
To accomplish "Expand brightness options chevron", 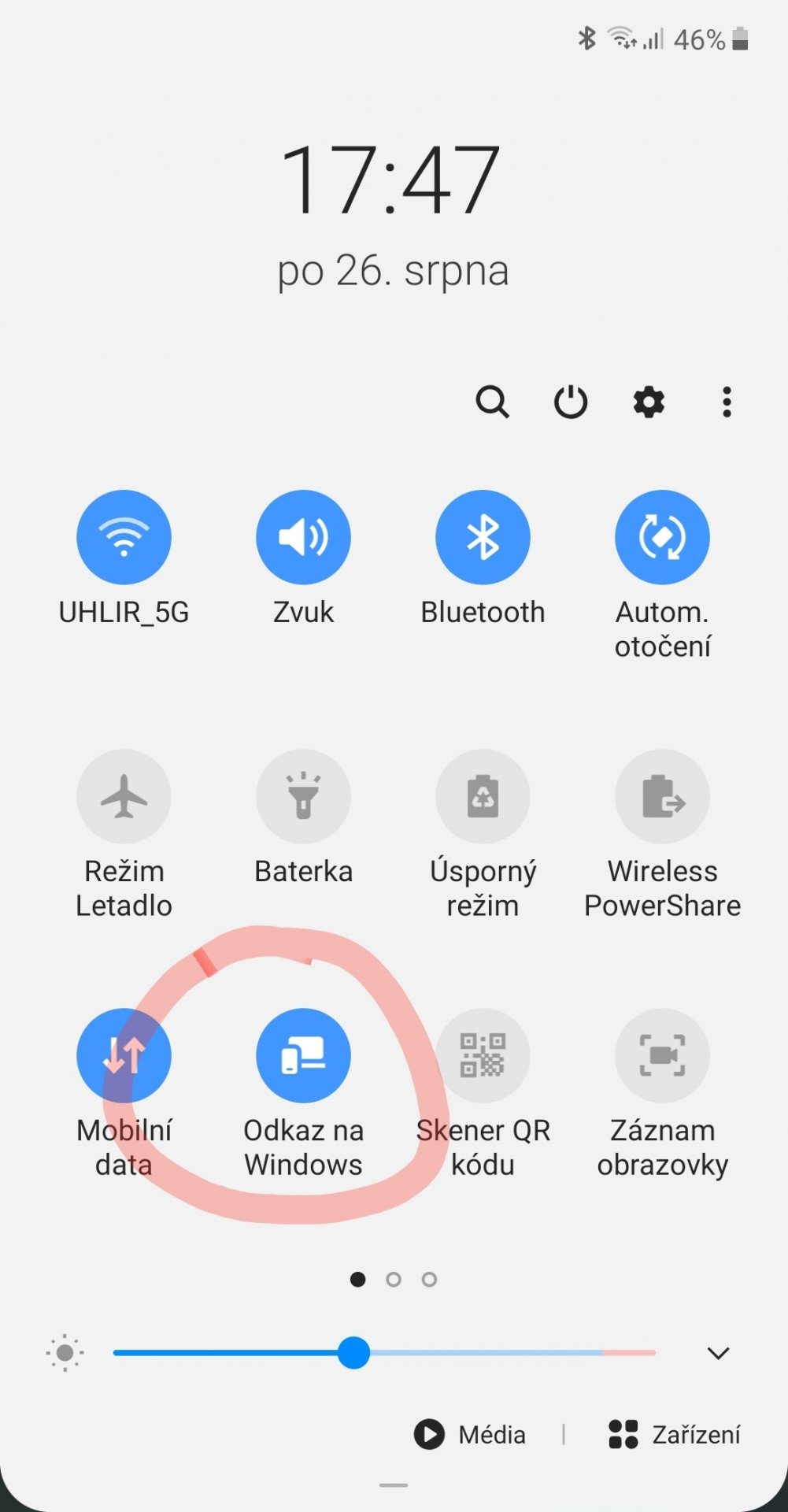I will click(718, 1353).
